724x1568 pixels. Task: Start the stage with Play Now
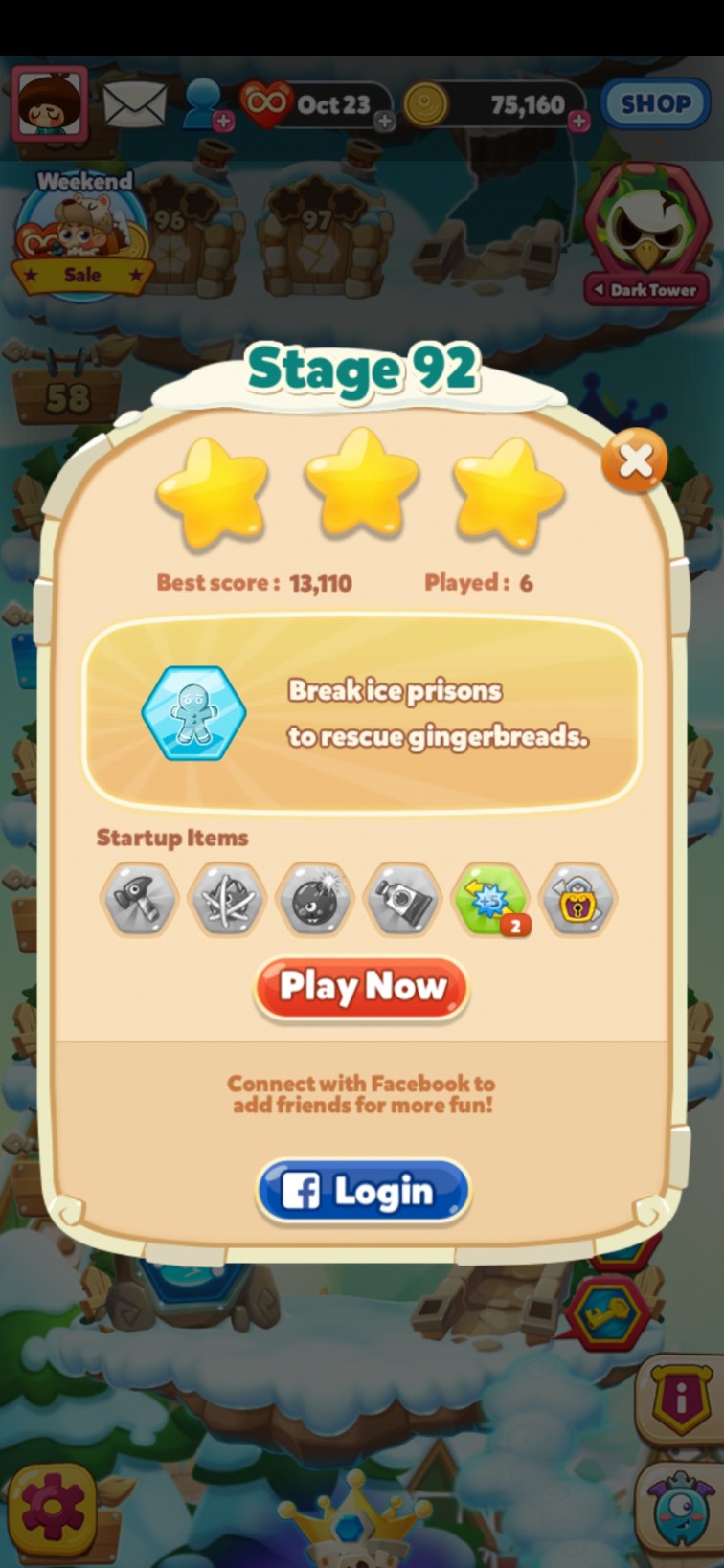click(362, 987)
